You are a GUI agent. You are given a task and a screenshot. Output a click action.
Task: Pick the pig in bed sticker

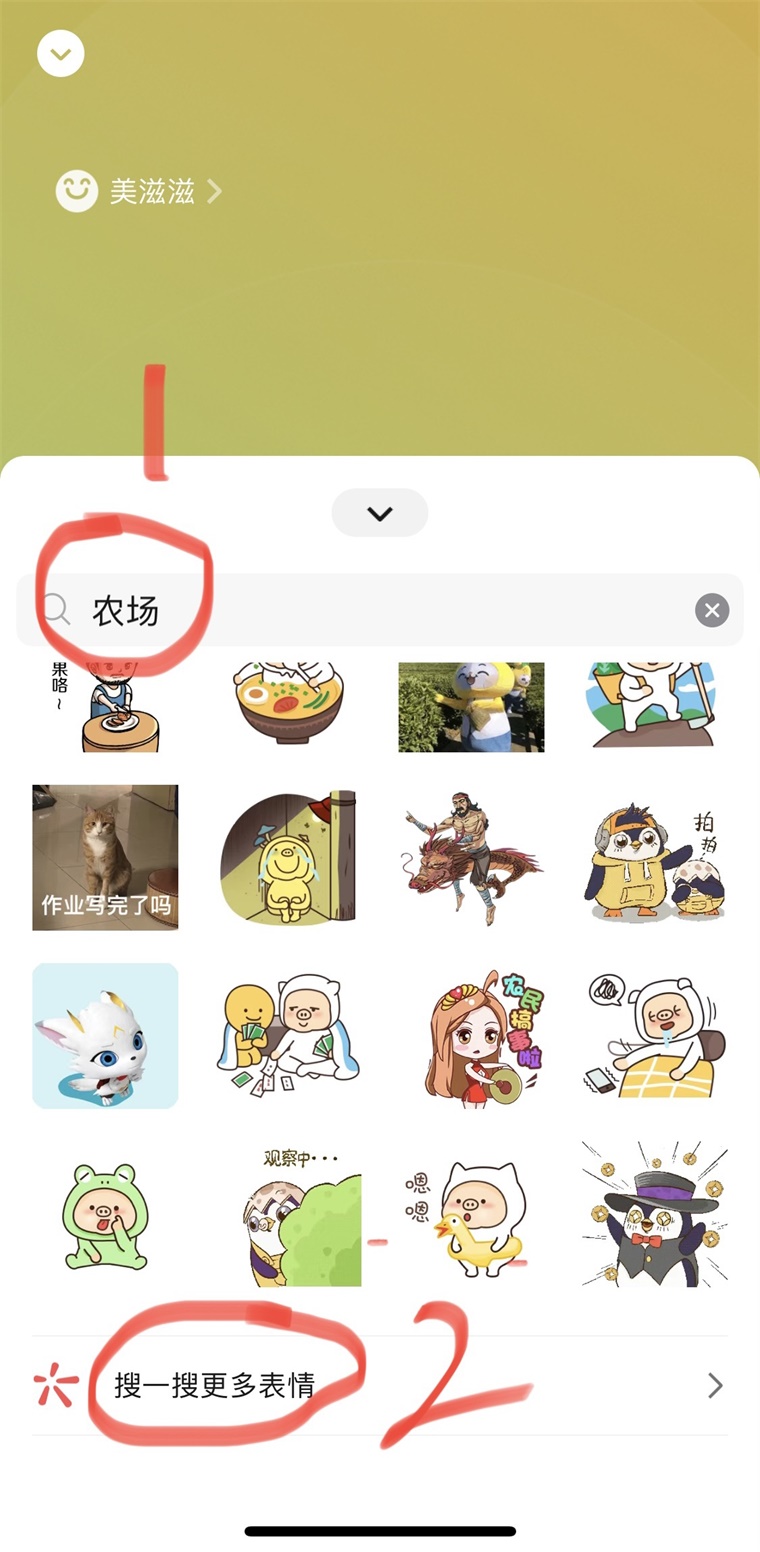(655, 1035)
